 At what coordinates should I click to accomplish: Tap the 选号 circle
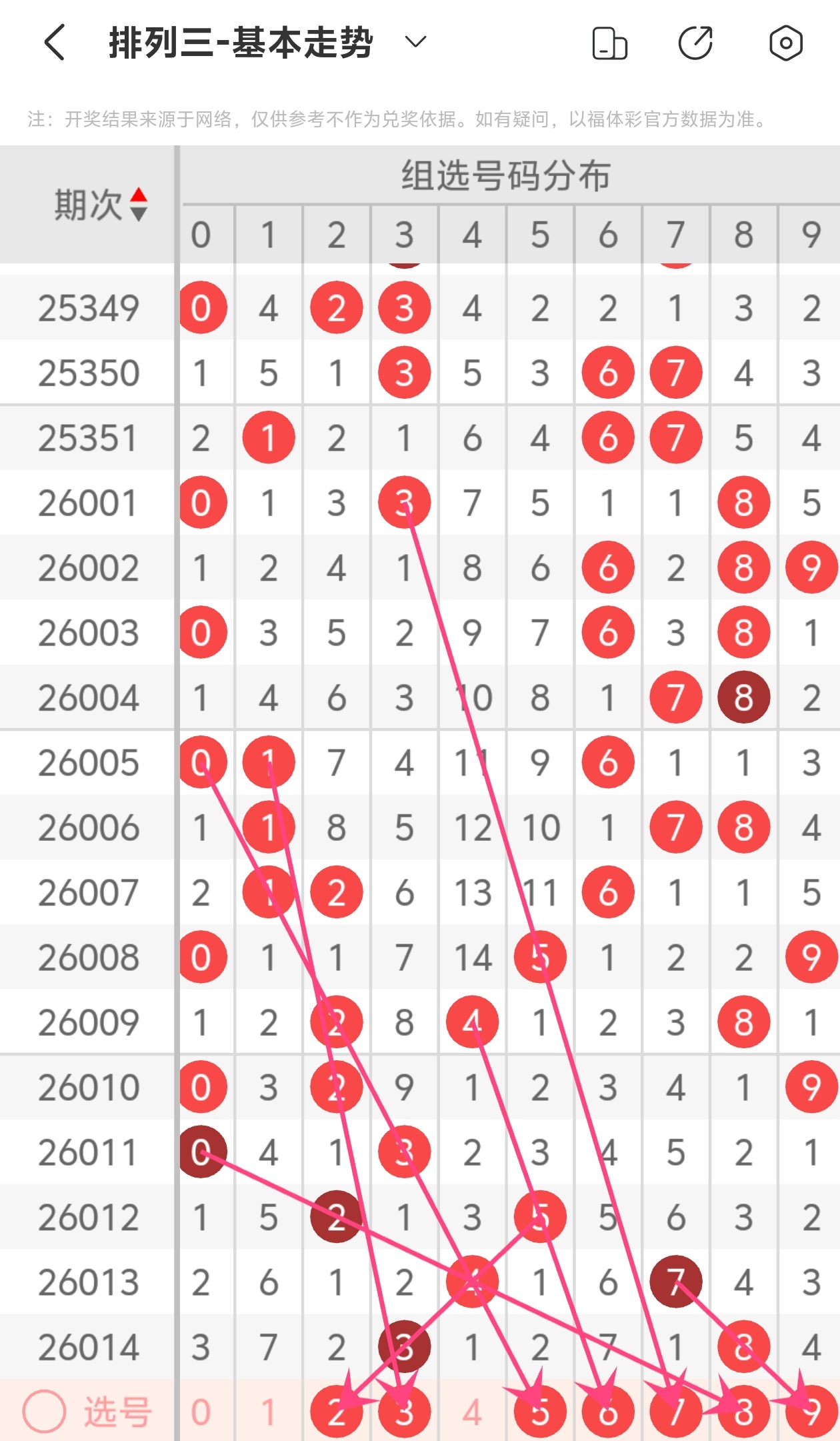(44, 1411)
